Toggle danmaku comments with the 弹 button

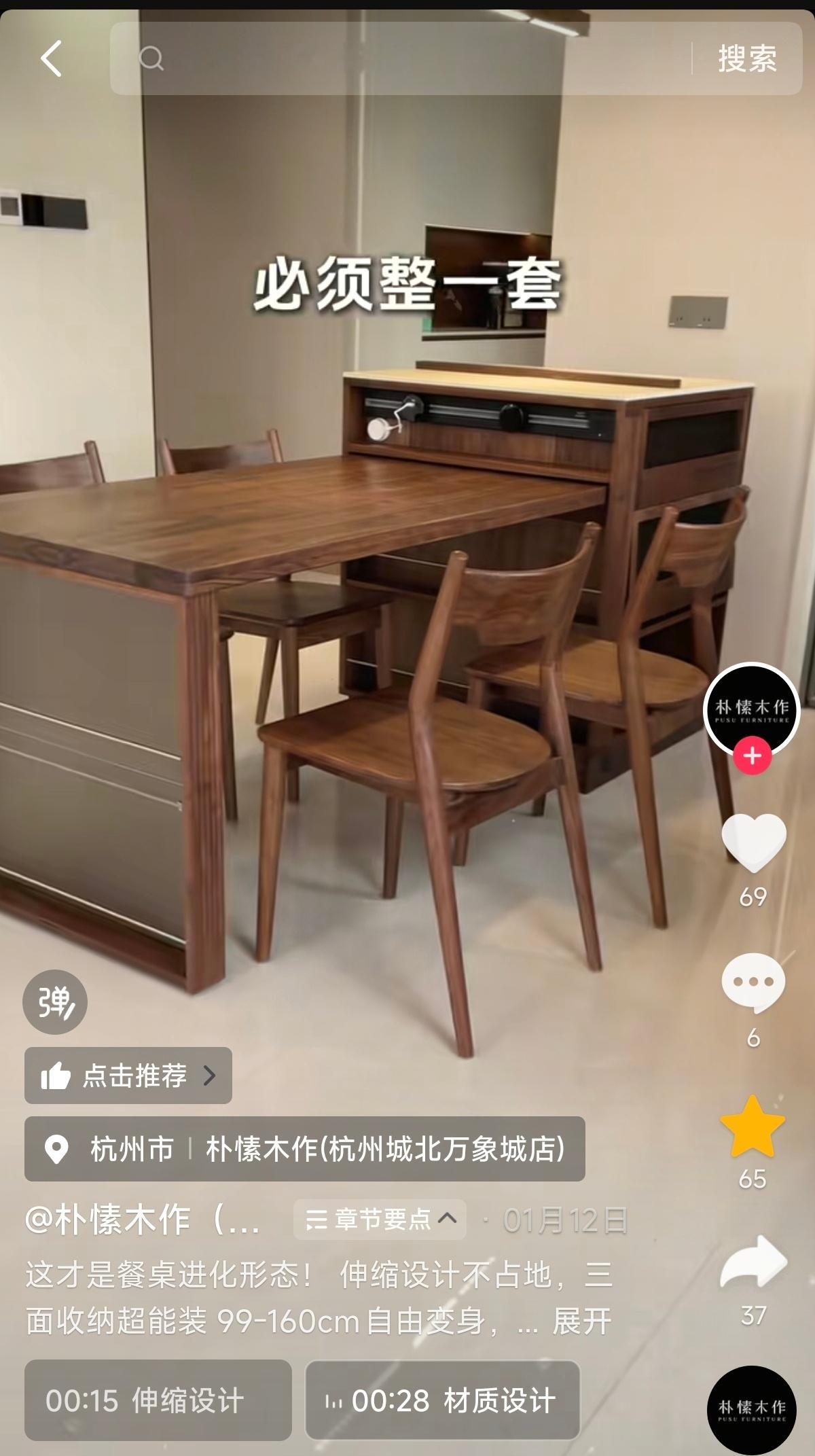click(54, 1002)
